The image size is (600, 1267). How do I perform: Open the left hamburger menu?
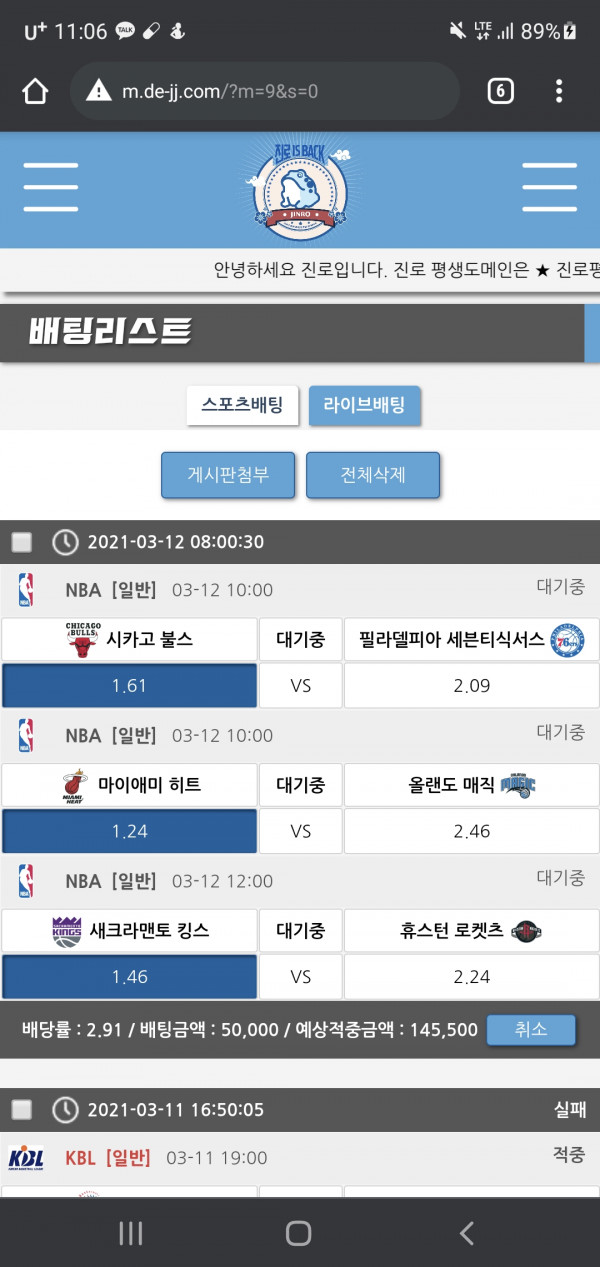(51, 187)
